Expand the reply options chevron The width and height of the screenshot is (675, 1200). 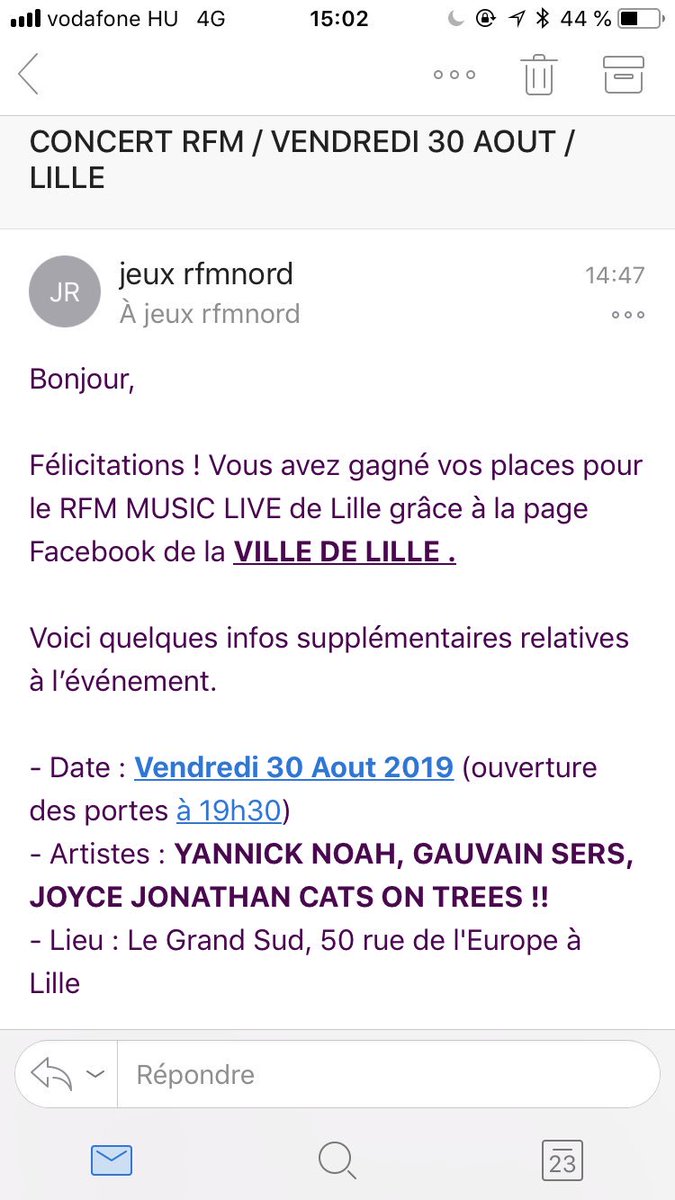point(95,1074)
